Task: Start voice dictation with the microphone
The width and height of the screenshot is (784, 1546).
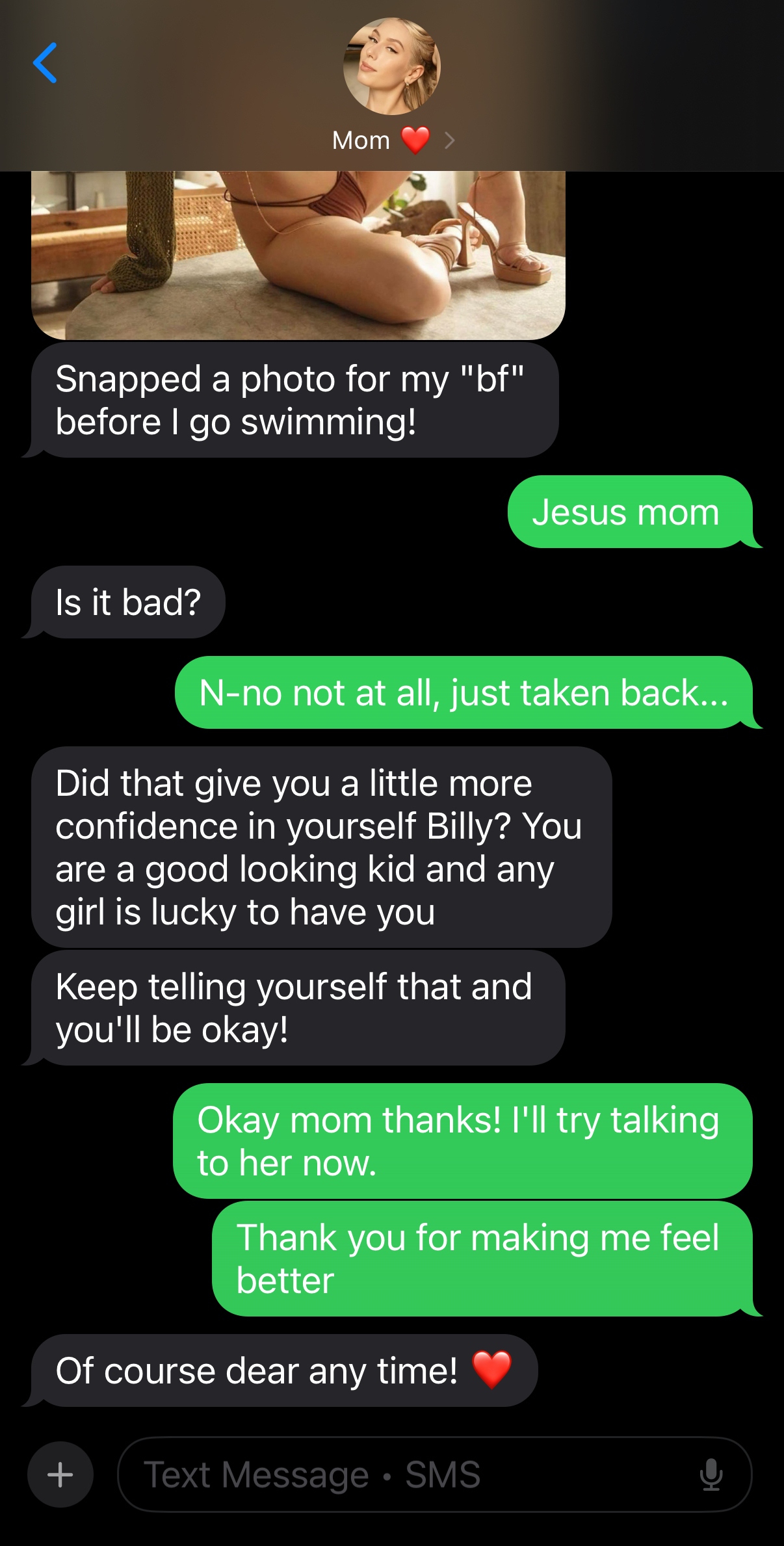Action: pos(711,1474)
